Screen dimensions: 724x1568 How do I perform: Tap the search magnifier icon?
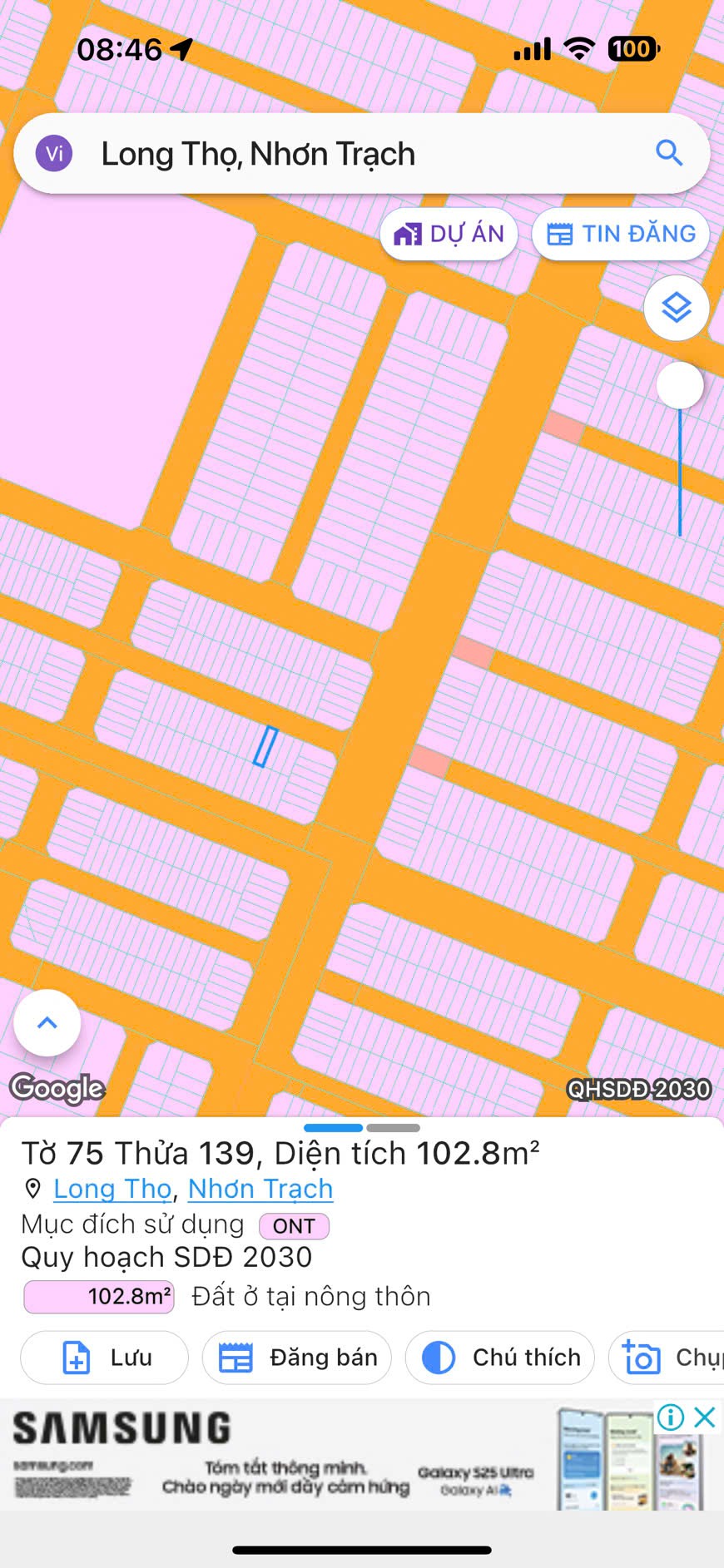click(x=669, y=153)
